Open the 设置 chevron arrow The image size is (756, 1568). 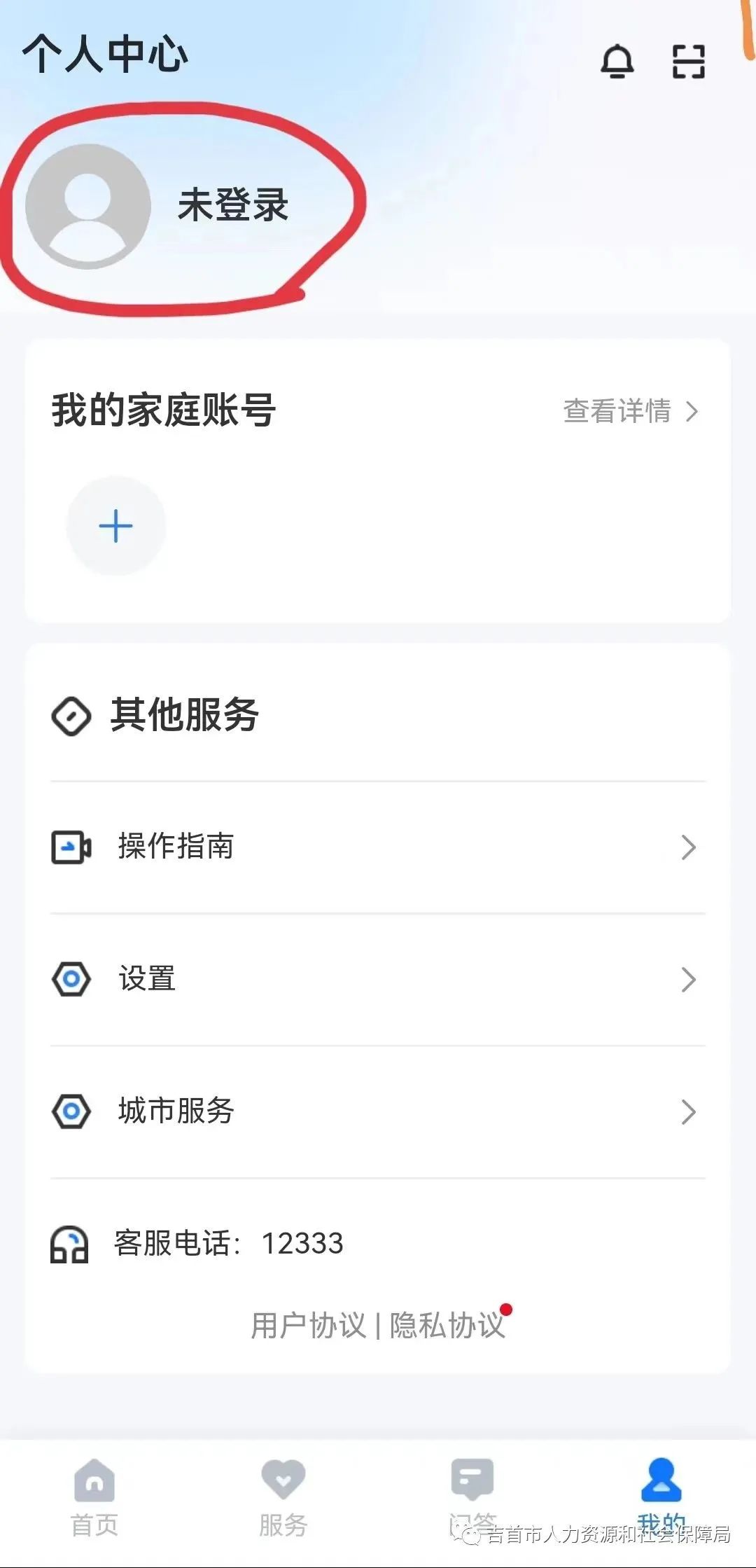(x=689, y=979)
